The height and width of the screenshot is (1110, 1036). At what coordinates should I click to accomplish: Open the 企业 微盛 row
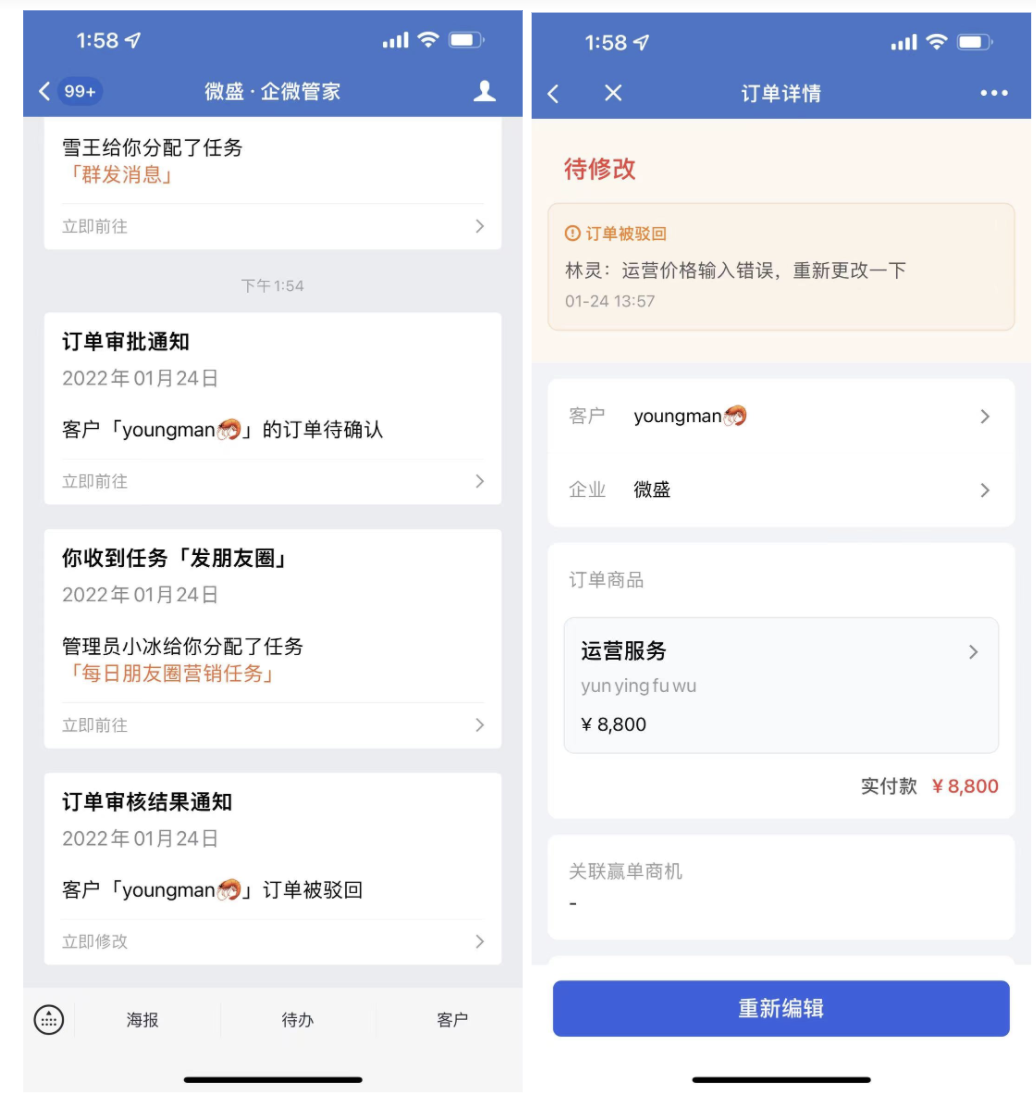coord(780,490)
